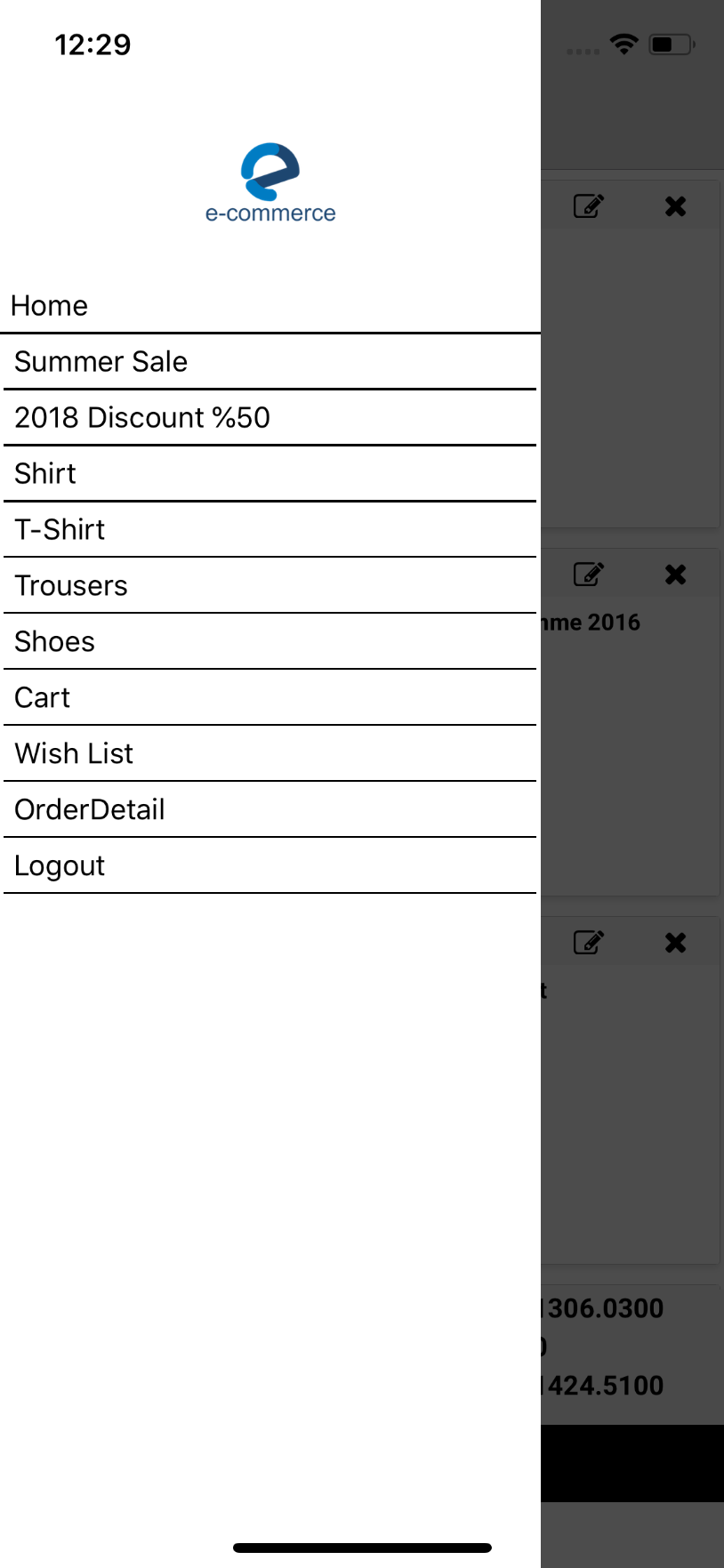Click the edit pencil icon on the middle card
Image resolution: width=724 pixels, height=1568 pixels.
(589, 574)
